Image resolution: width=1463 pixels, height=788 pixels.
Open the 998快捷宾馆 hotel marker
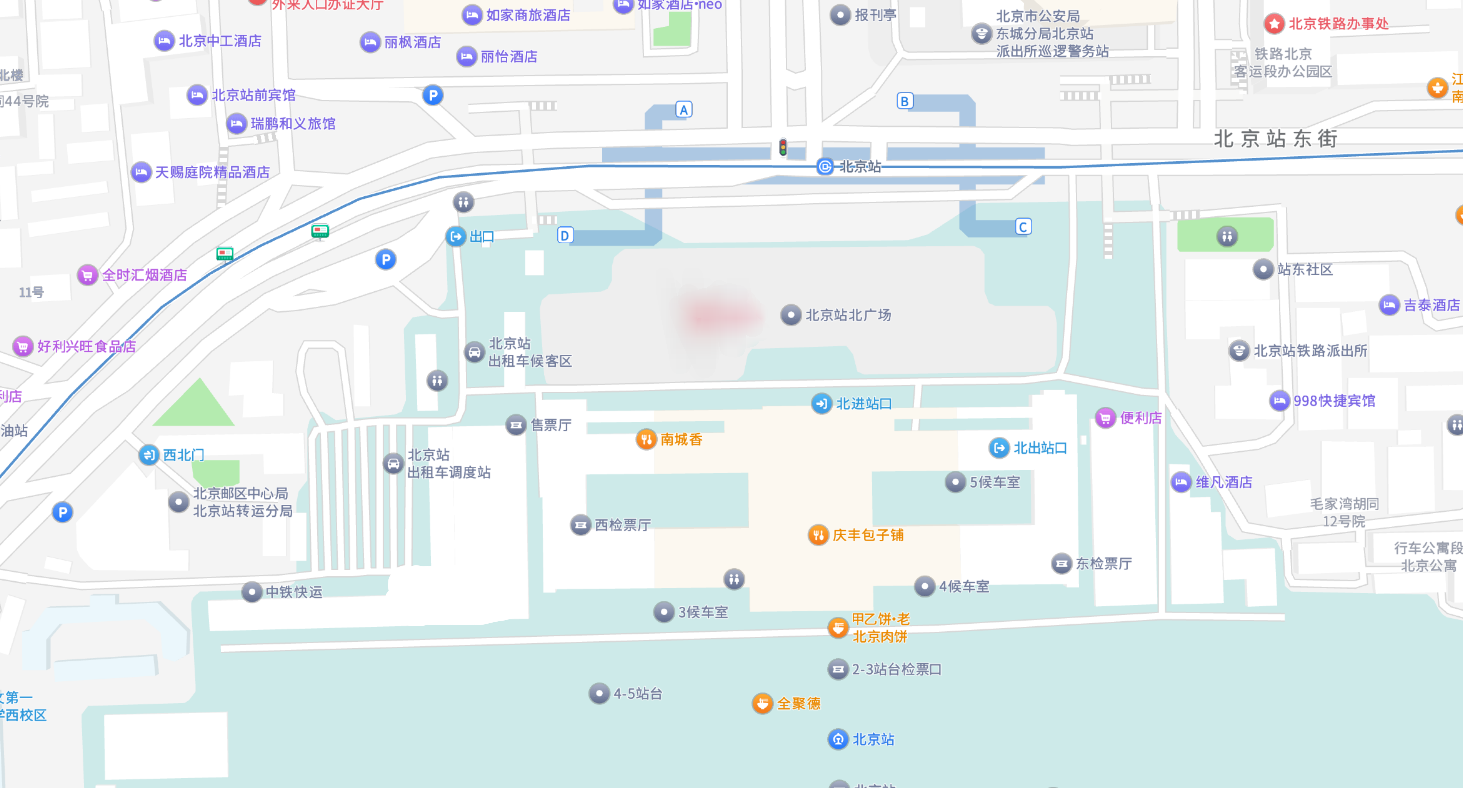pos(1279,400)
